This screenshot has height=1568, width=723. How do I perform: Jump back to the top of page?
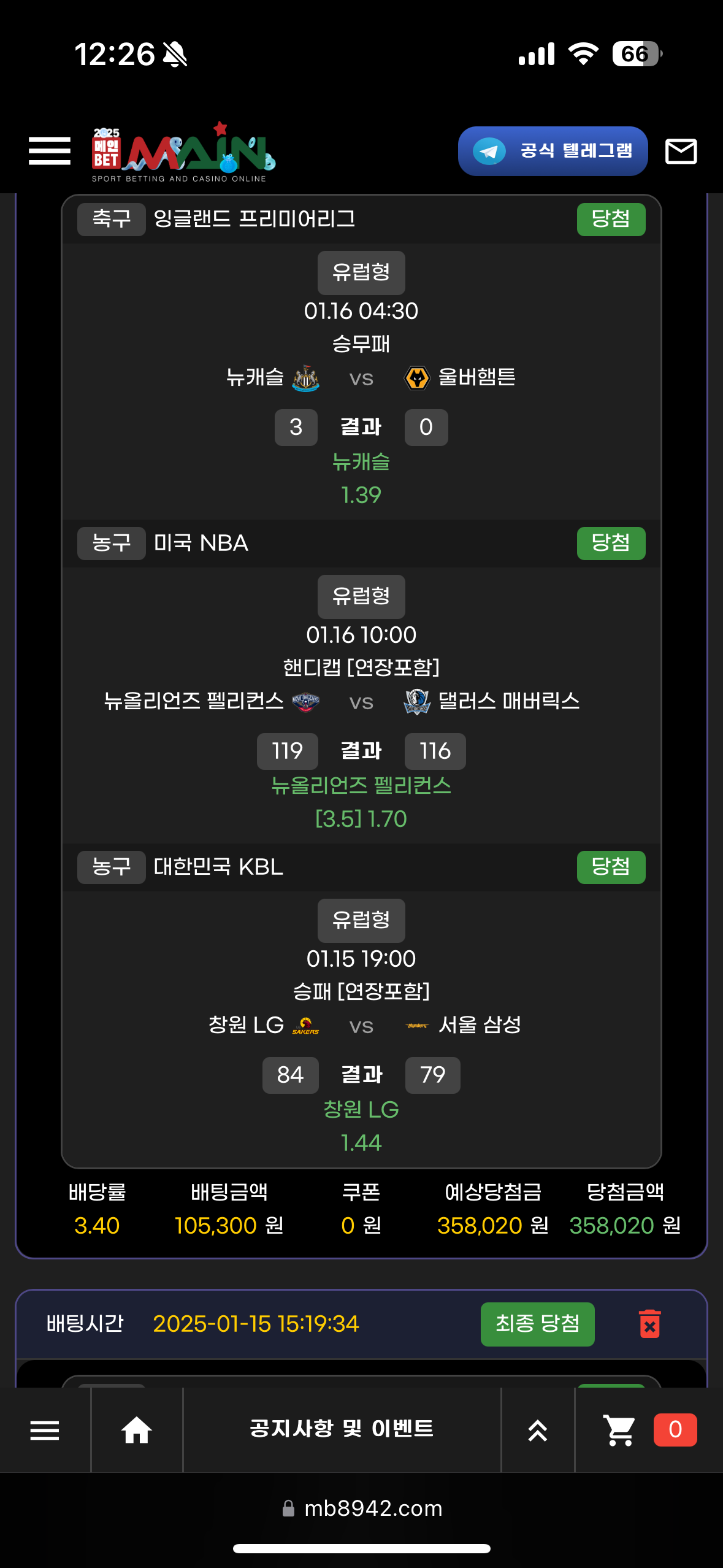click(538, 1430)
